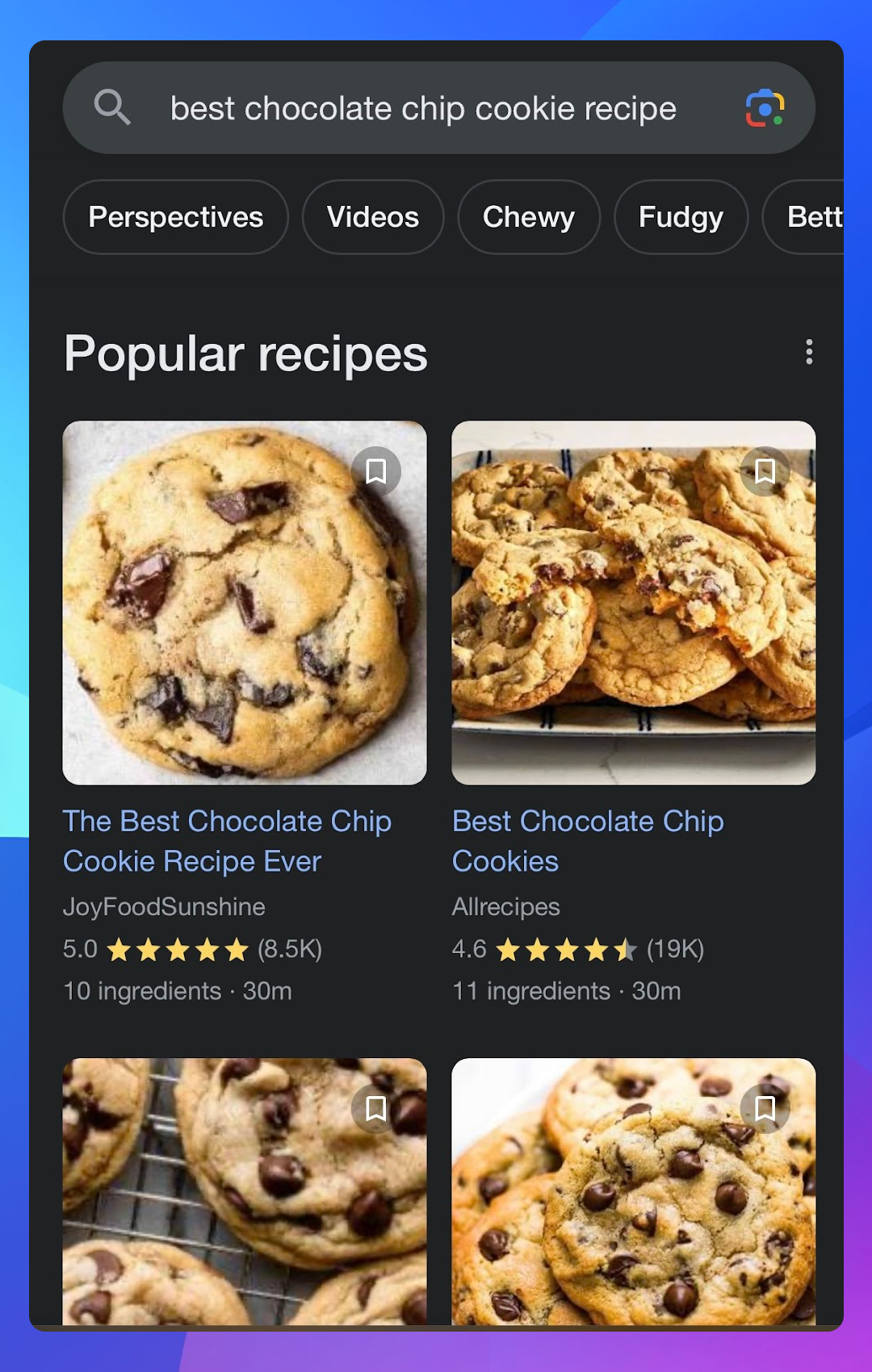Bookmark the JoyFoodSunshine cookie recipe
Image resolution: width=872 pixels, height=1372 pixels.
click(x=376, y=471)
